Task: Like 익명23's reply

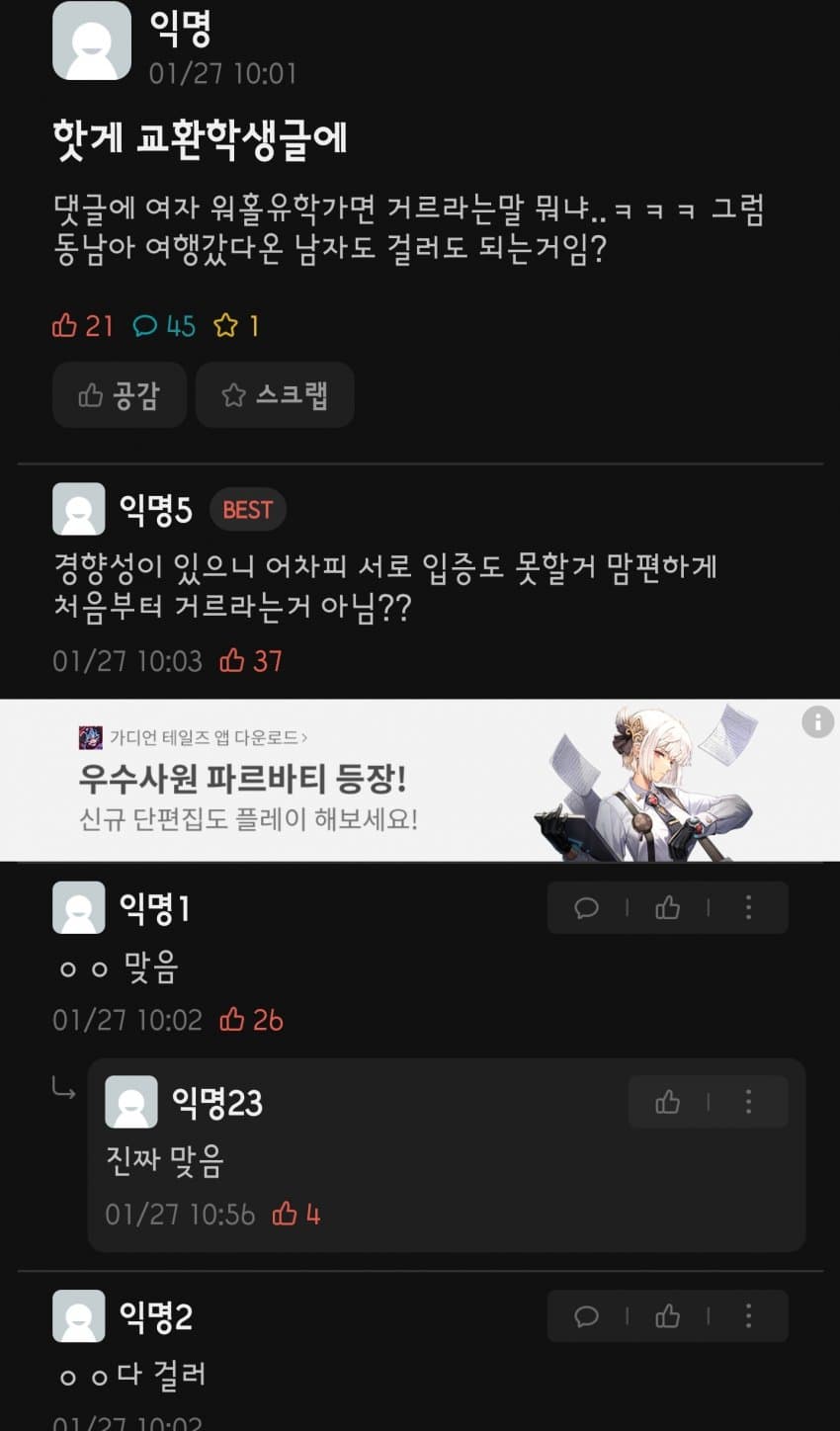Action: coord(668,1102)
